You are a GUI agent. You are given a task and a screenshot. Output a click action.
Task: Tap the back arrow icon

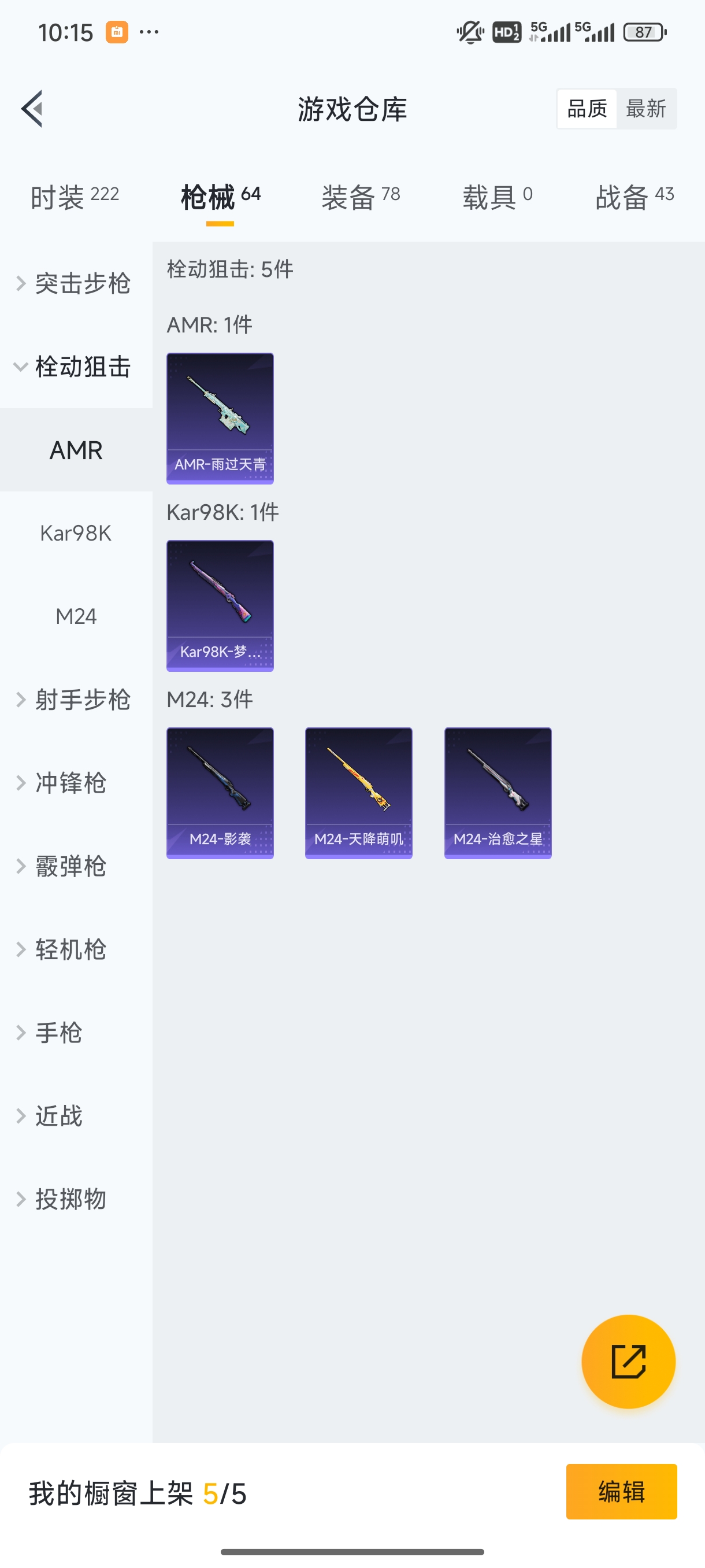pyautogui.click(x=32, y=108)
